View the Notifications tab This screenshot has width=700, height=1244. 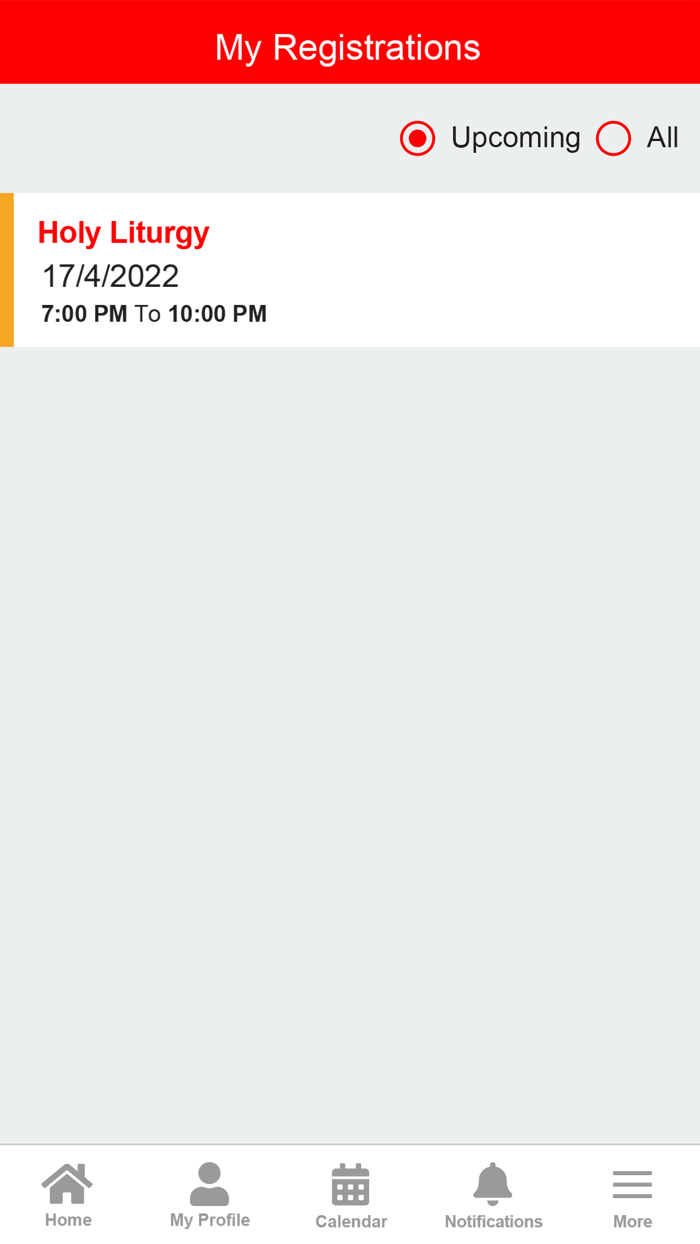[x=493, y=1196]
